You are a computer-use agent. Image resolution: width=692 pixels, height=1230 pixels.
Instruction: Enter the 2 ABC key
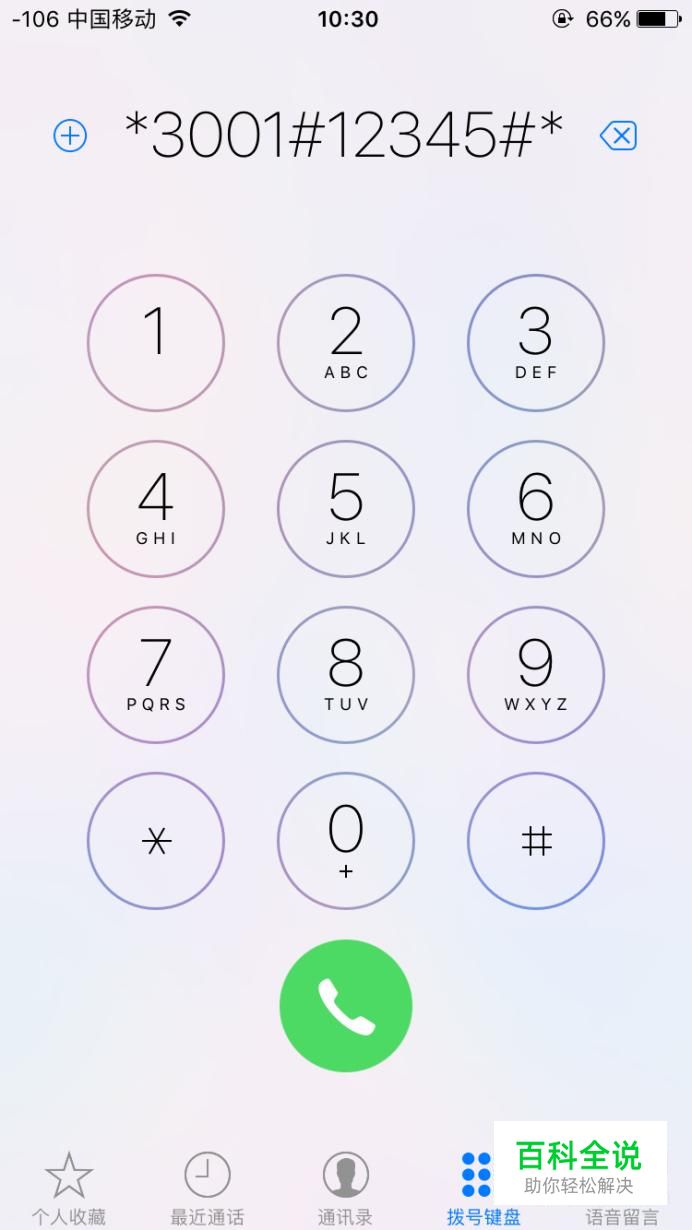tap(346, 343)
